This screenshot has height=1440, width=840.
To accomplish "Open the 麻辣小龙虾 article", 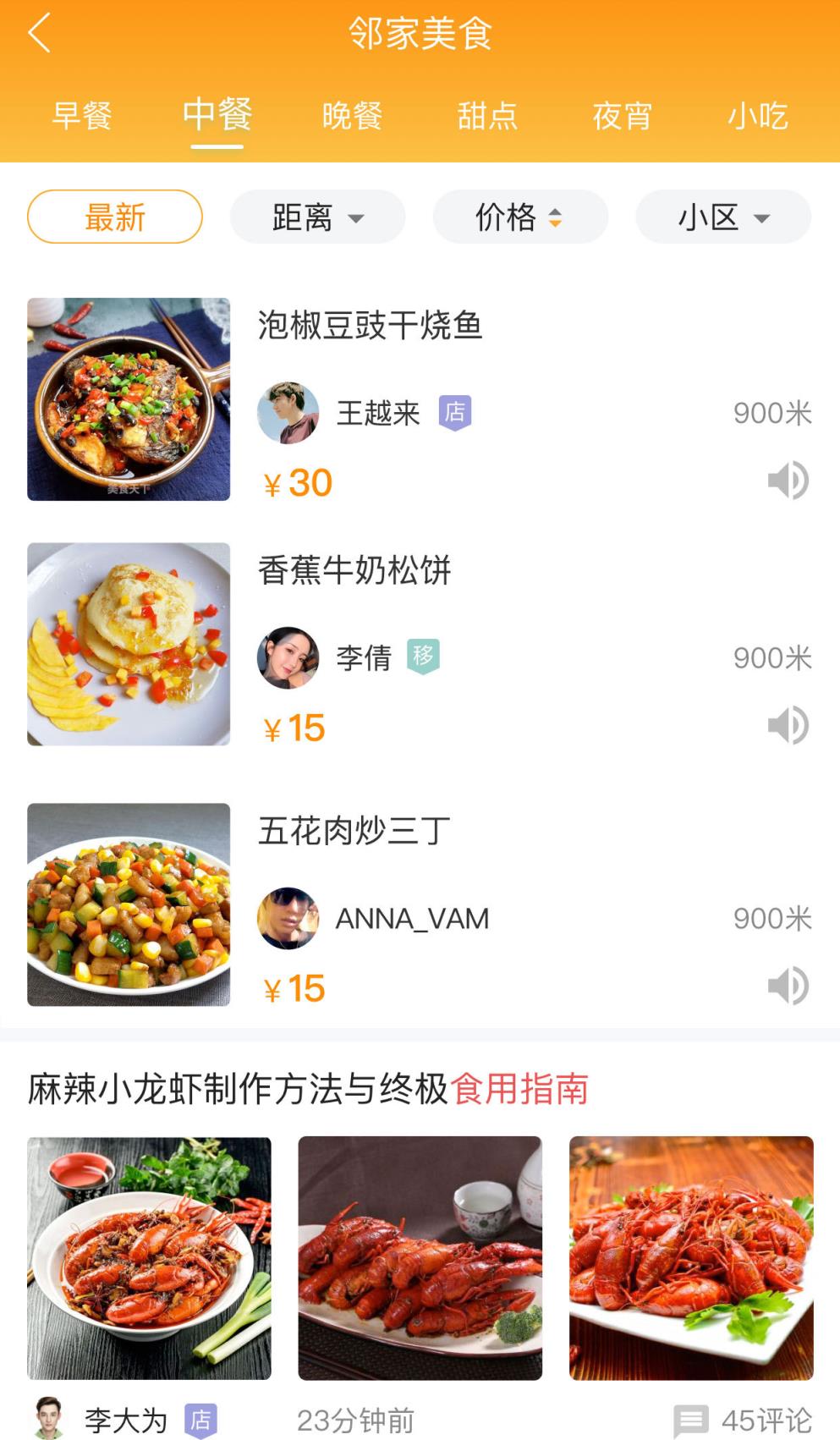I will pos(308,1089).
